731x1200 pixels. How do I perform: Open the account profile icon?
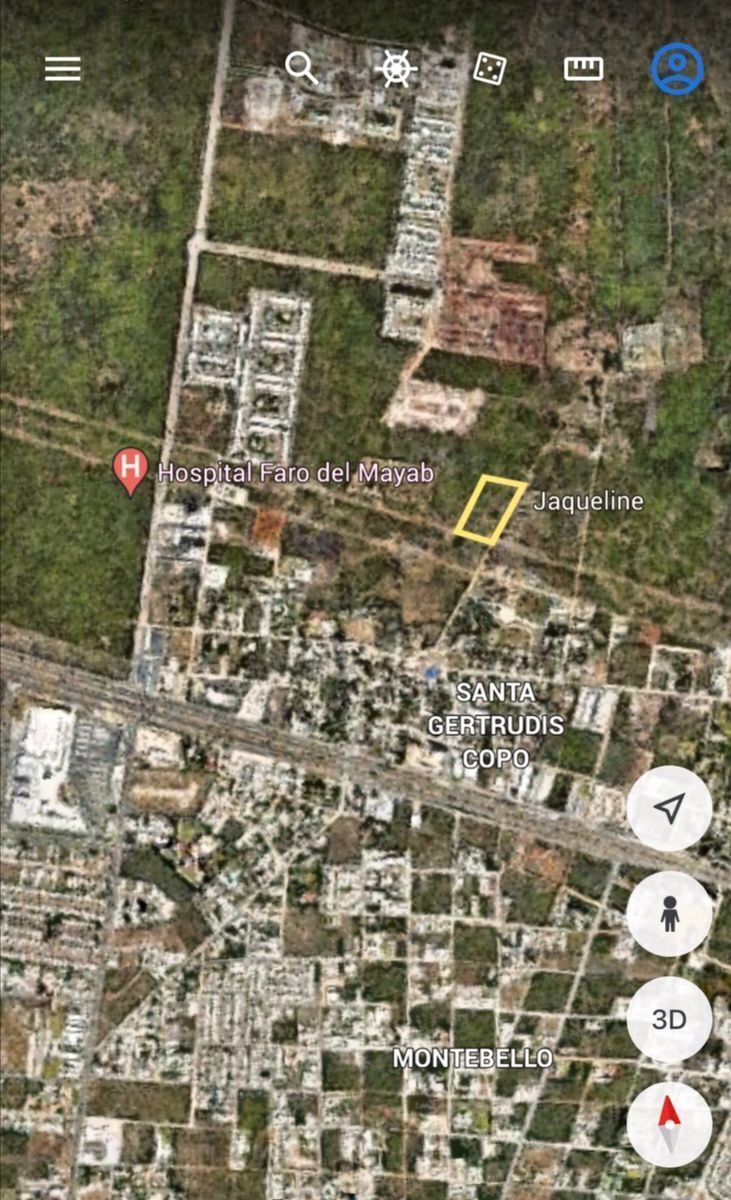click(x=677, y=68)
